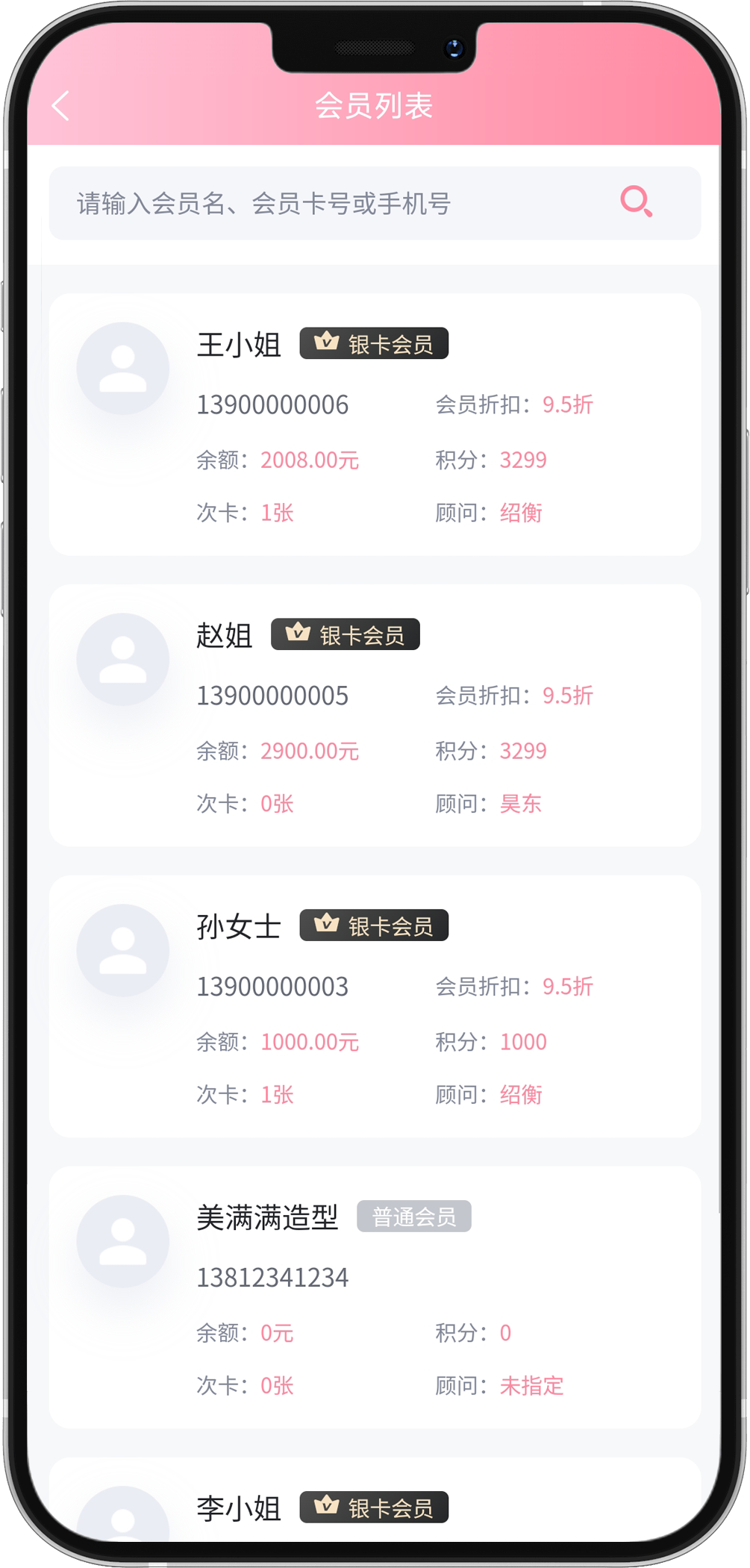Open member card for 王小姐
The image size is (750, 1568).
click(375, 424)
